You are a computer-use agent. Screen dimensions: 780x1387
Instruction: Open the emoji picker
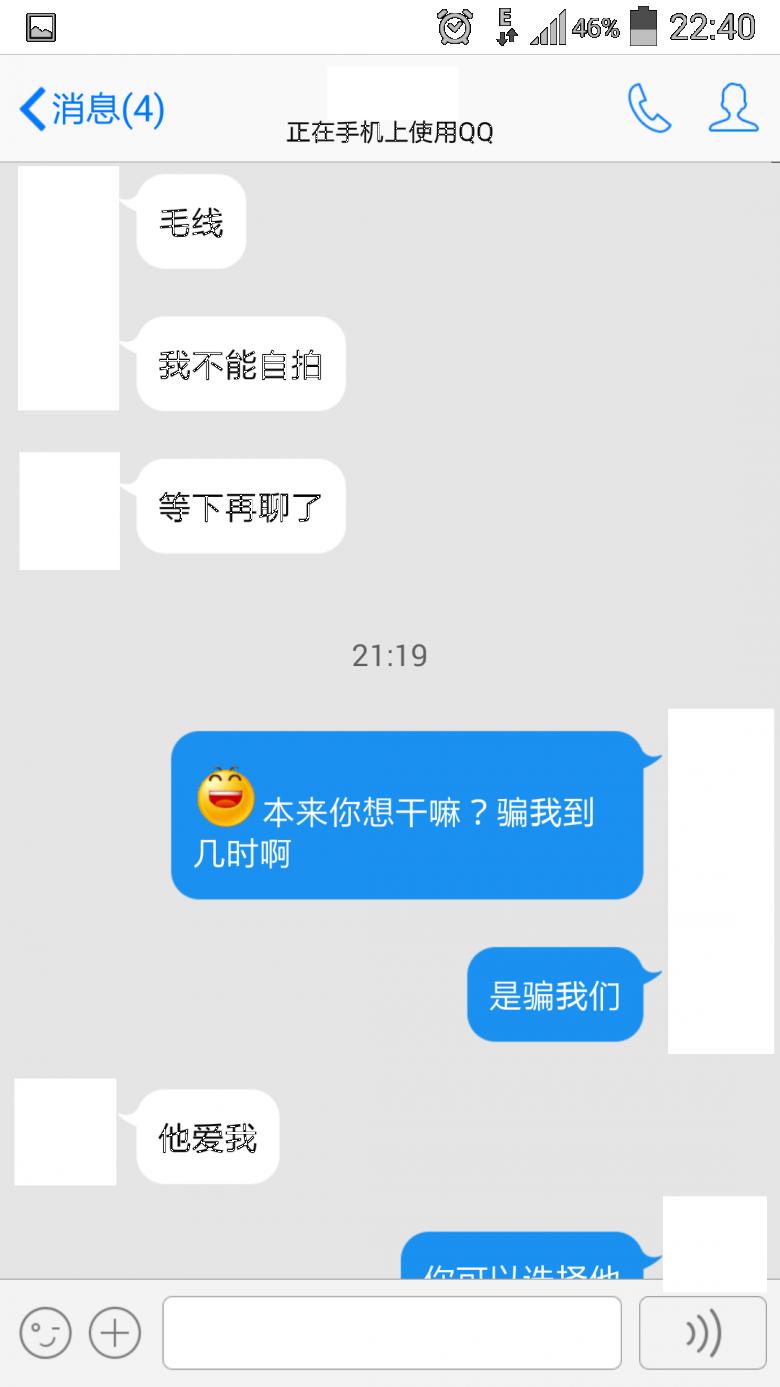(x=46, y=1332)
